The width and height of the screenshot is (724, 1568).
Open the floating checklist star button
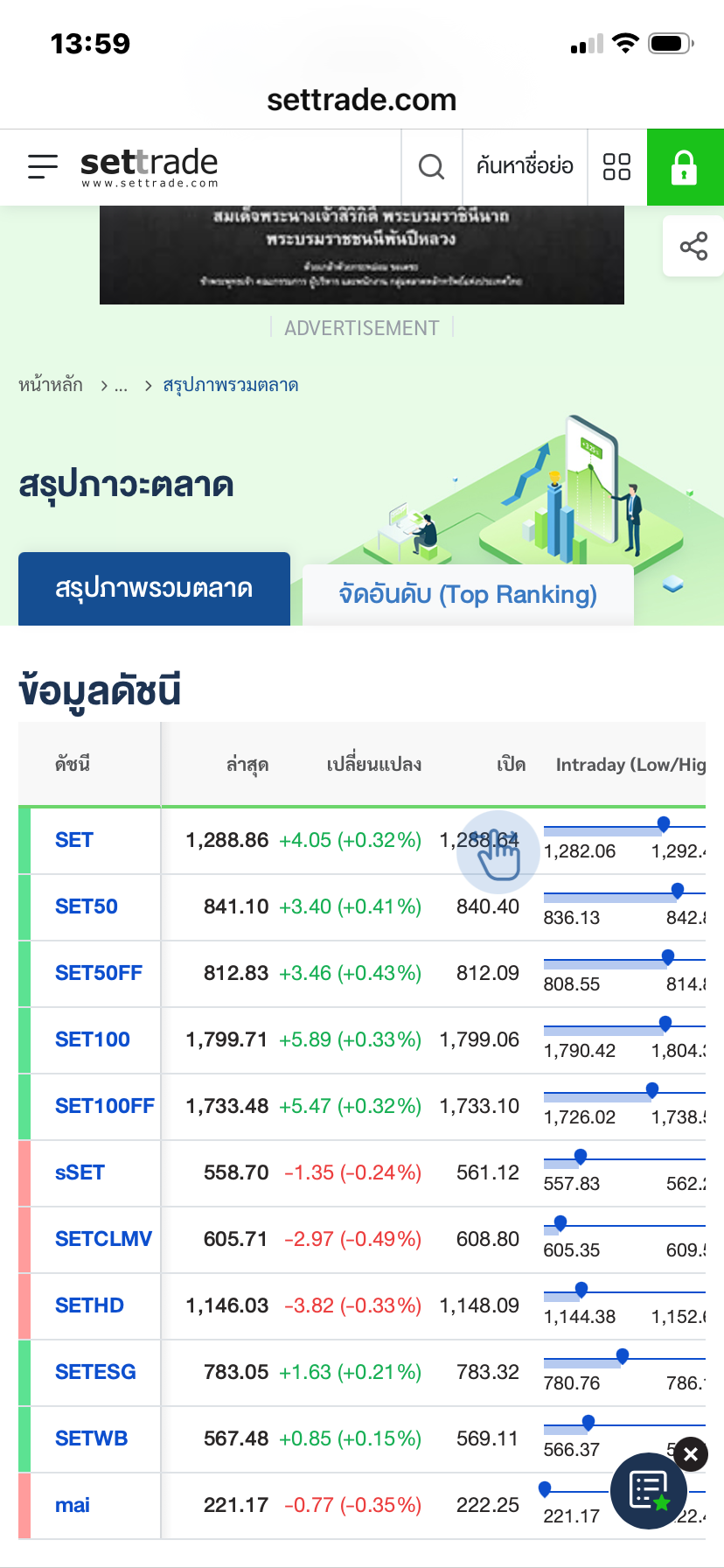click(648, 1490)
